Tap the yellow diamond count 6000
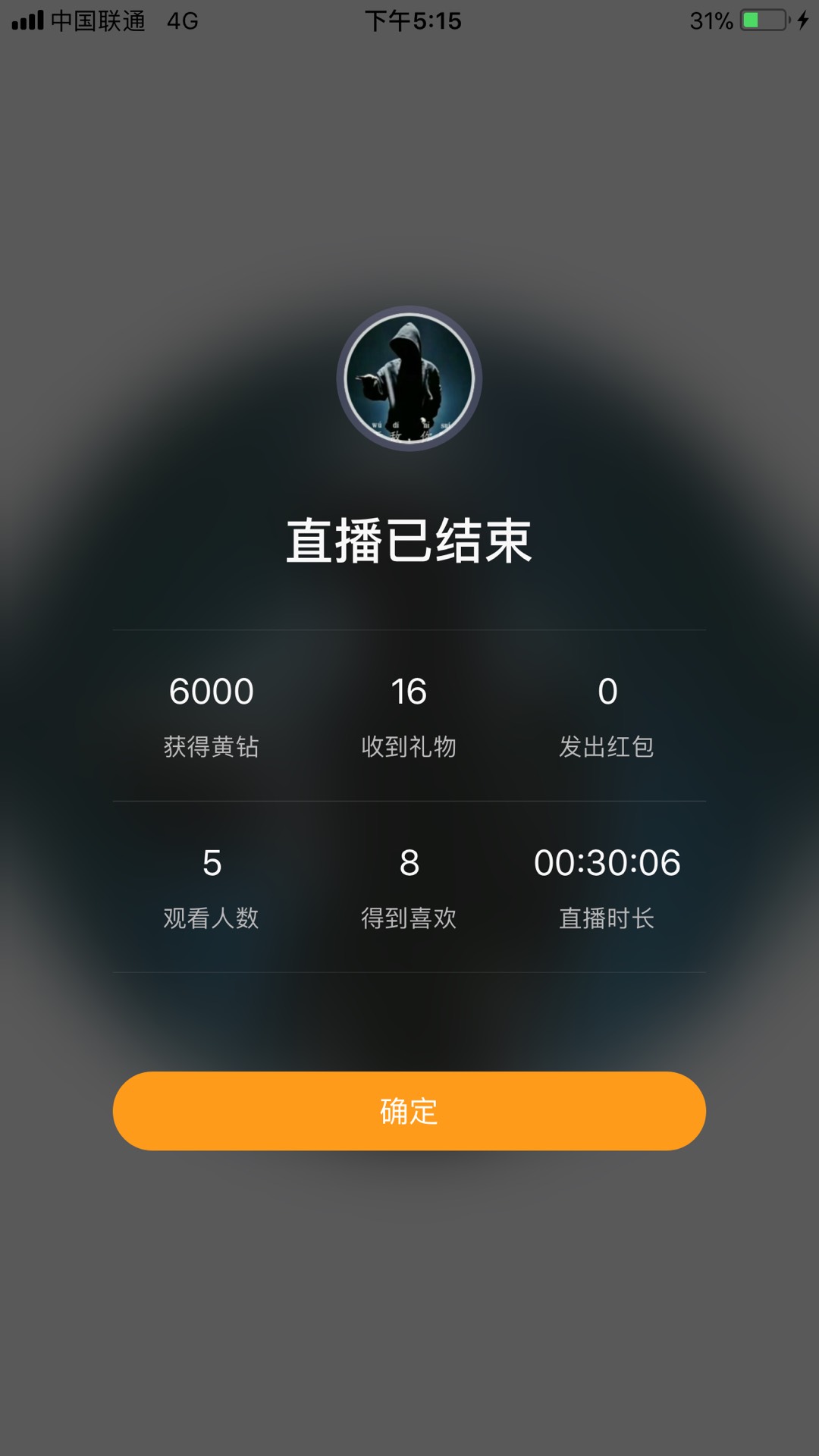819x1456 pixels. (x=211, y=690)
